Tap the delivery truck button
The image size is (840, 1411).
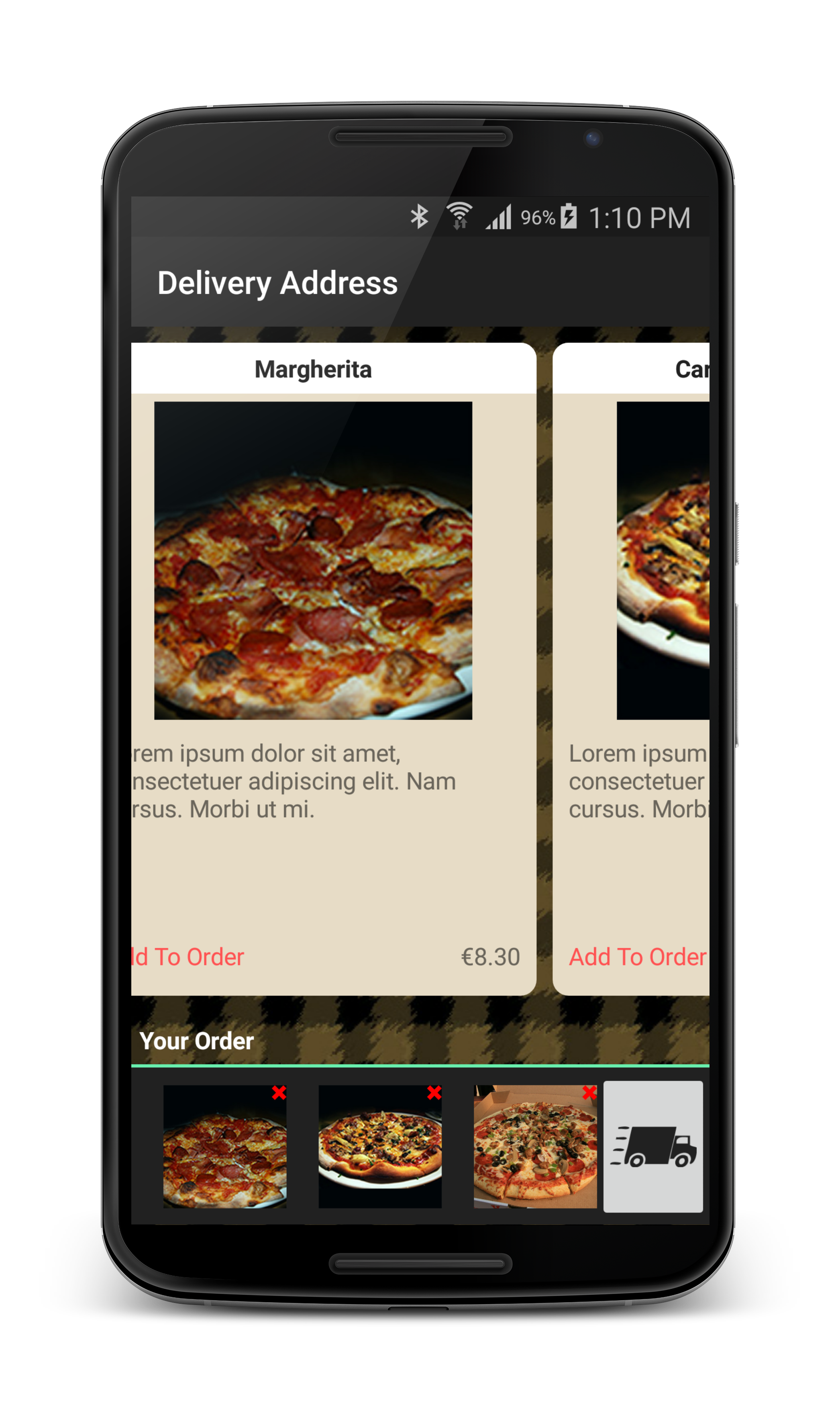coord(652,1147)
